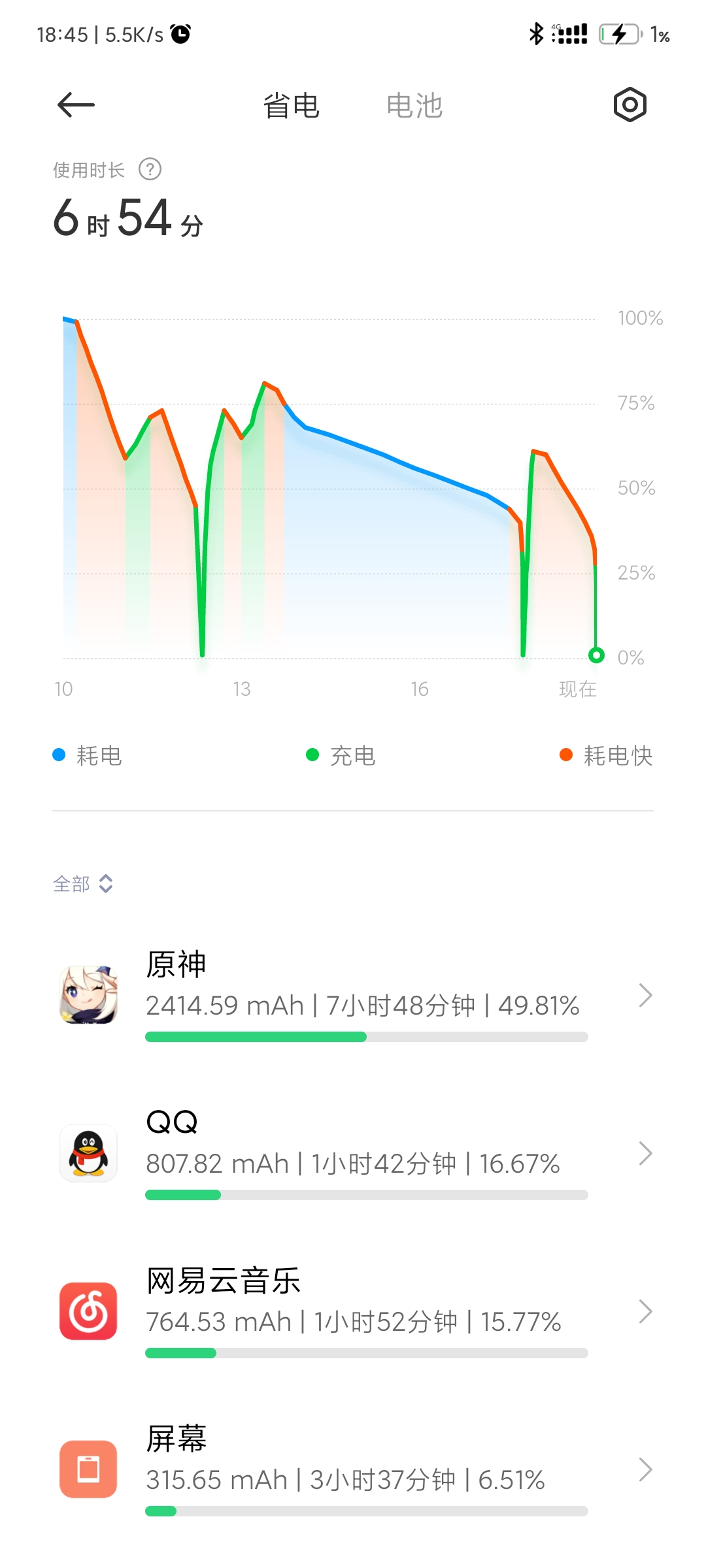The image size is (706, 1568).
Task: View 网易云音乐 power consumption details
Action: [x=353, y=1312]
